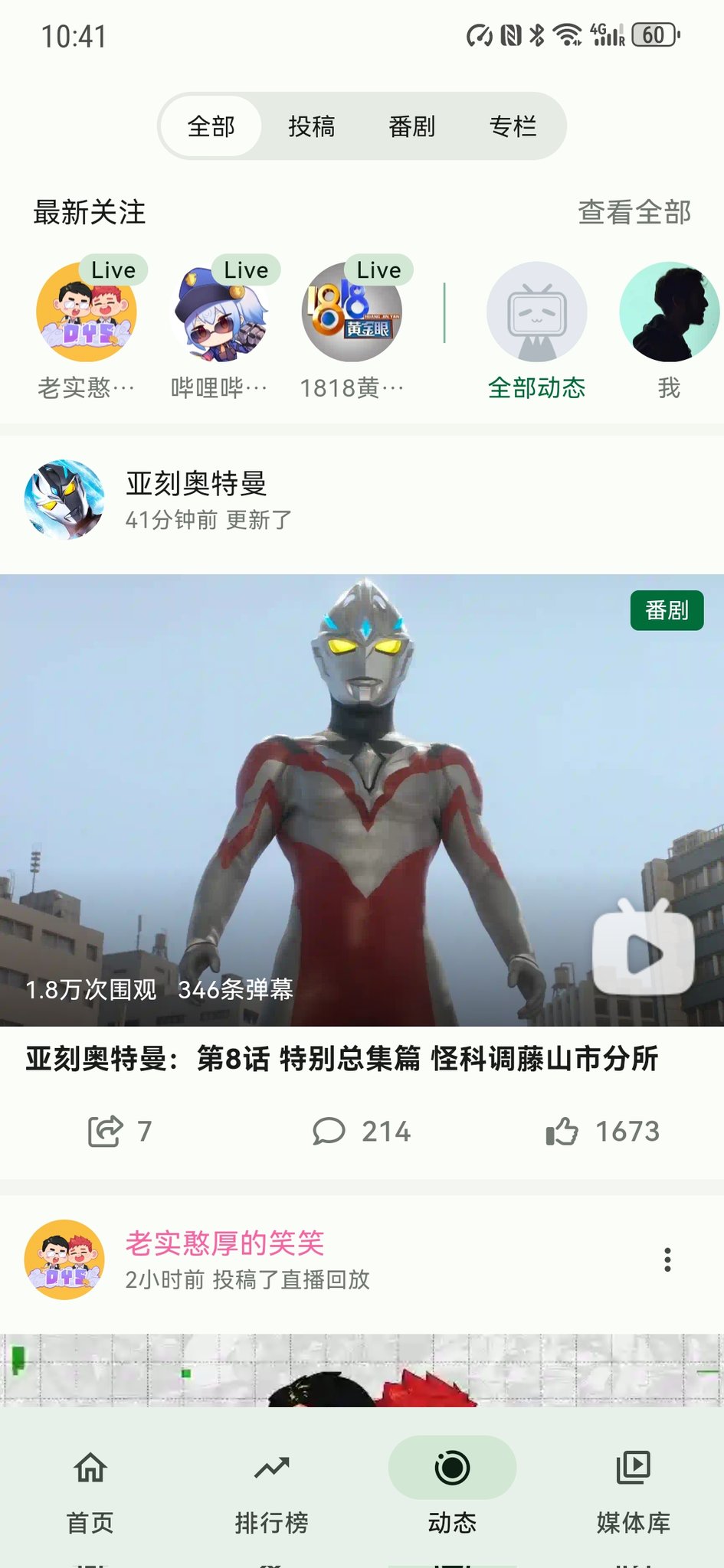This screenshot has height=1568, width=724.
Task: Switch to the 专栏 filter tab
Action: 513,126
